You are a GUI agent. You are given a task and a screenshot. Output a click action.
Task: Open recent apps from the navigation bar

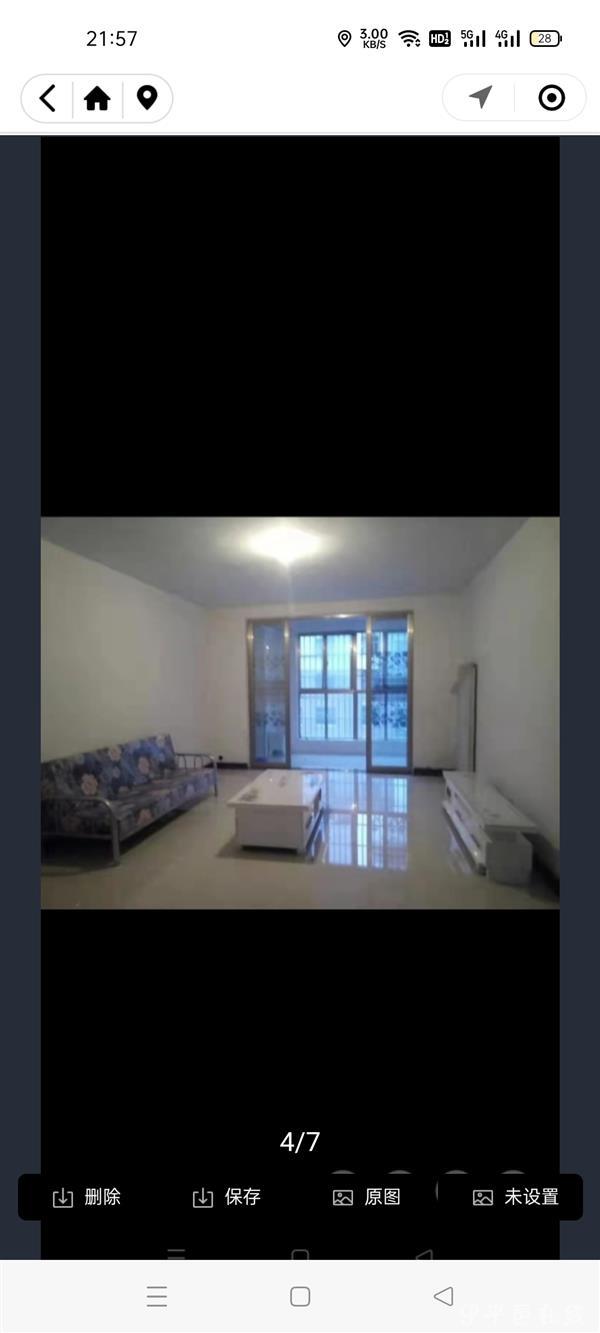[157, 1297]
